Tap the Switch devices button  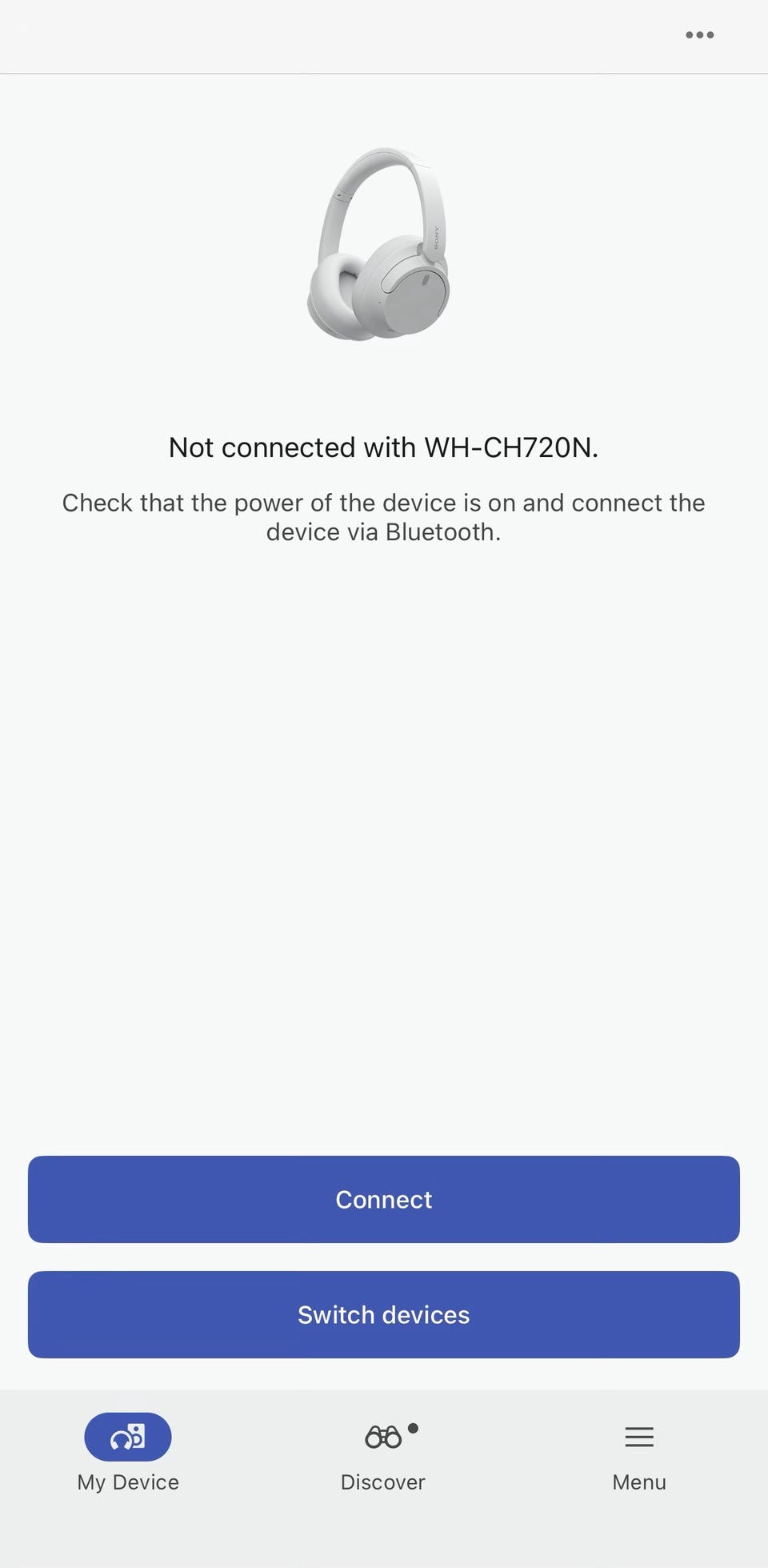coord(384,1314)
